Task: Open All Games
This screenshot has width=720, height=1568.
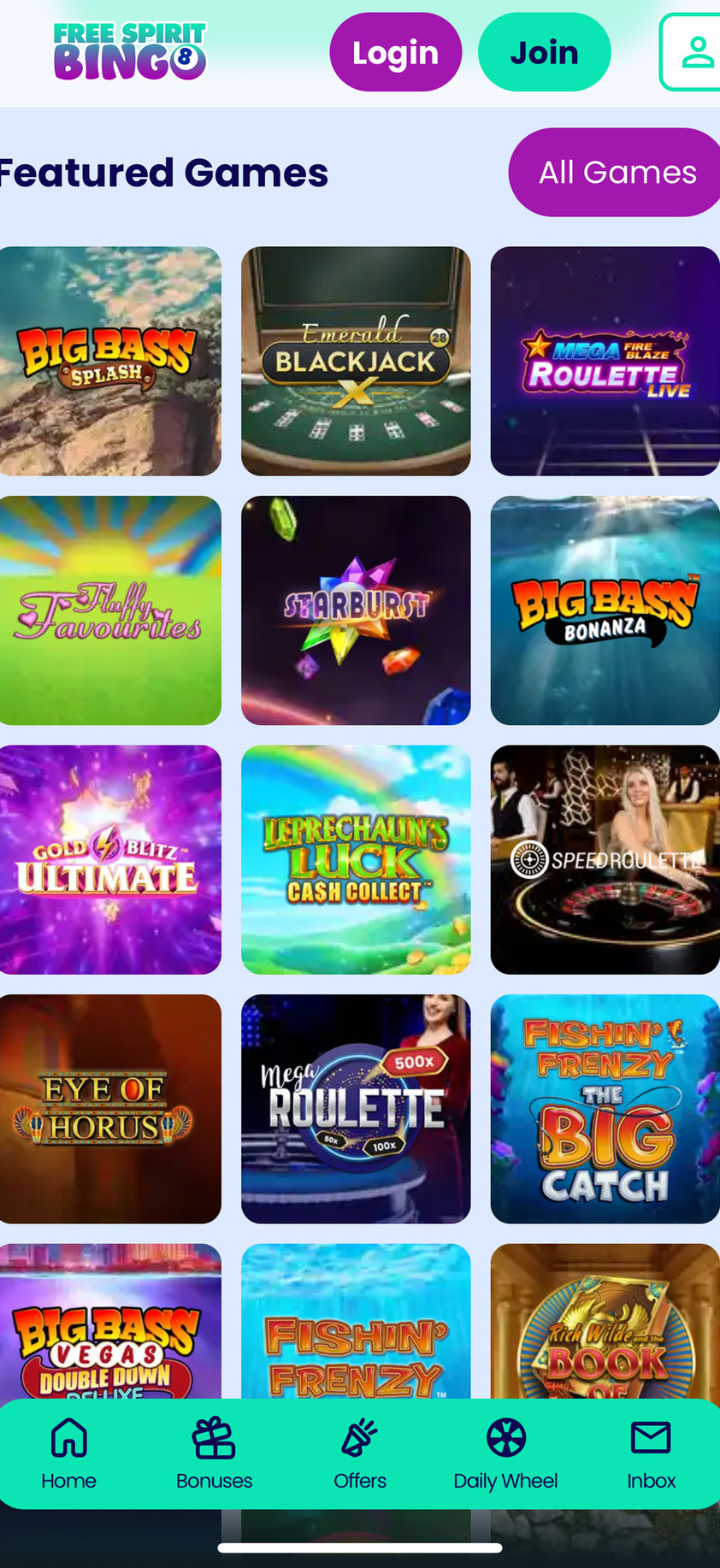Action: [616, 173]
